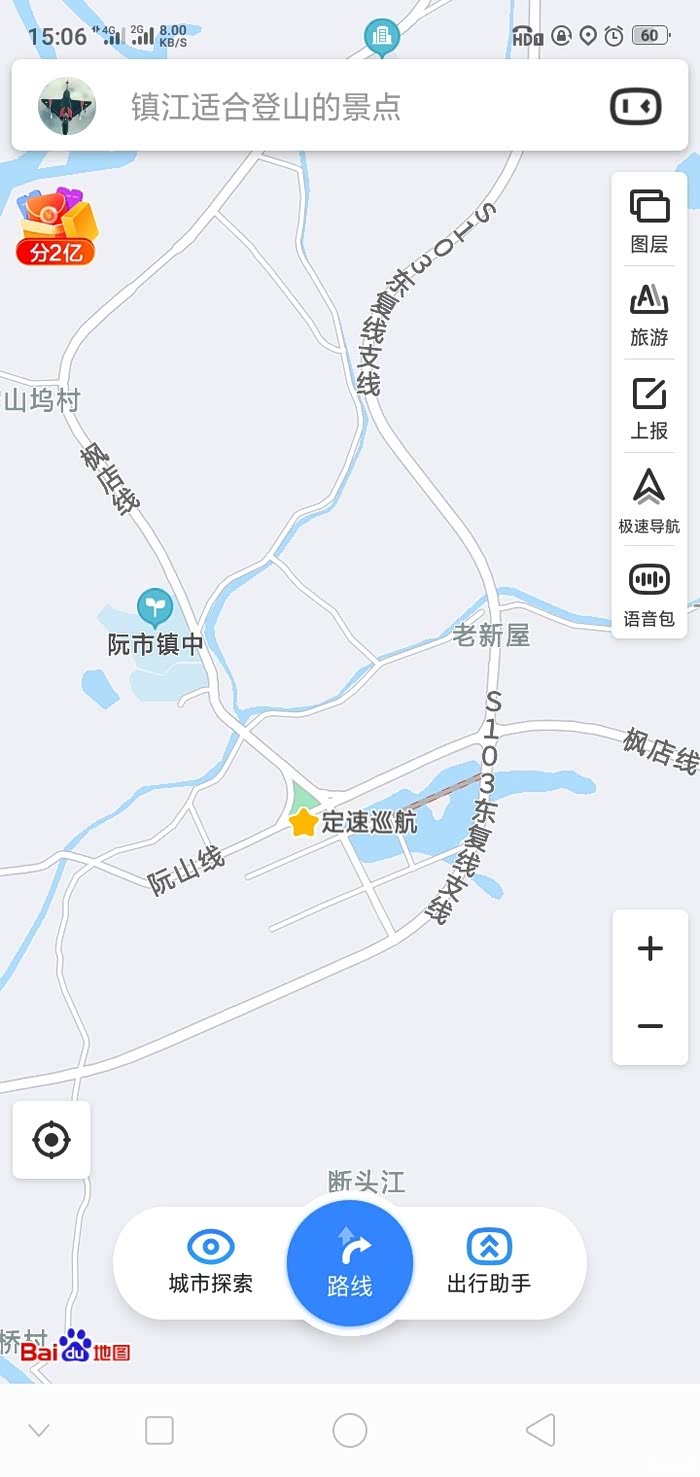Select the 阮市镇中 school marker on map
The height and width of the screenshot is (1477, 700).
coord(154,608)
